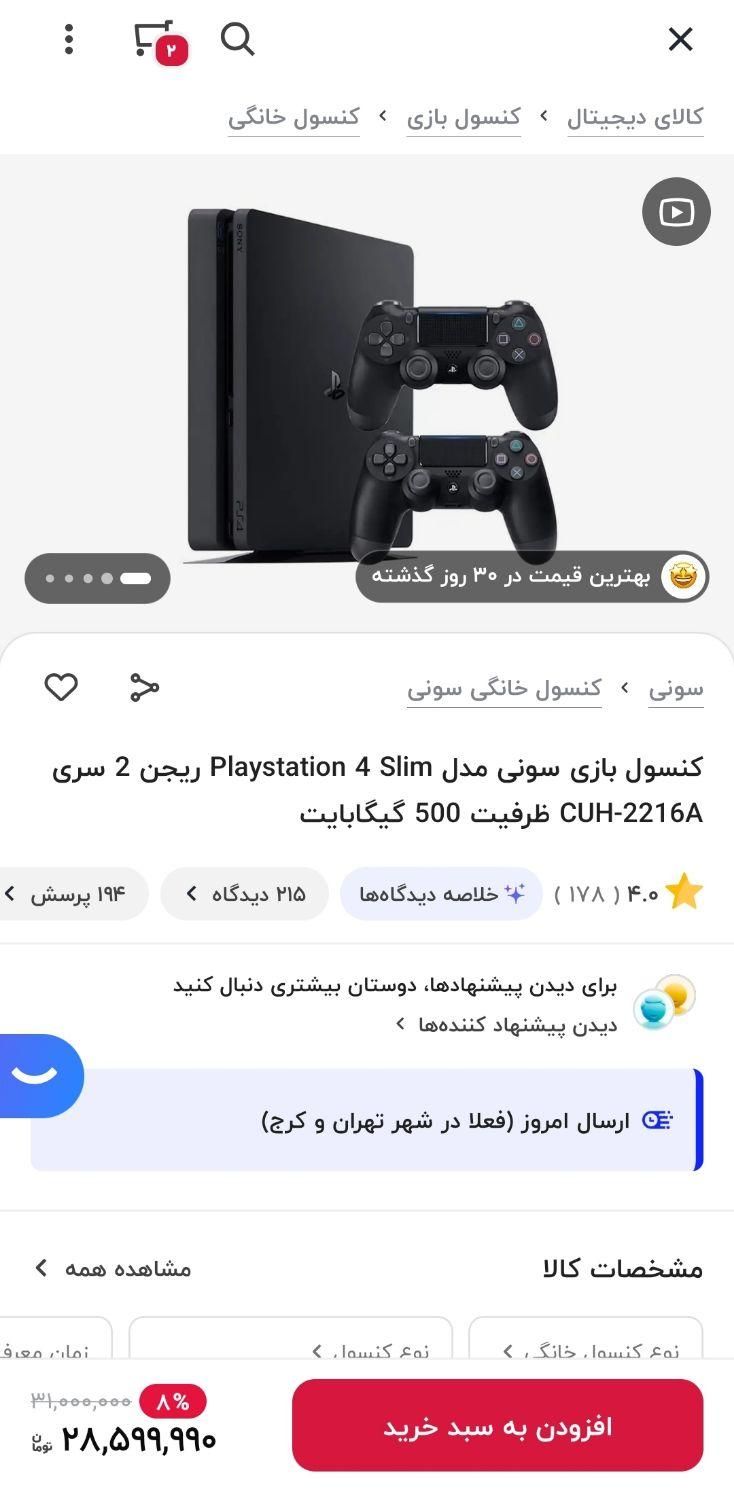The height and width of the screenshot is (1500, 734).
Task: Open the کنسول بازی breadcrumb
Action: tap(463, 117)
